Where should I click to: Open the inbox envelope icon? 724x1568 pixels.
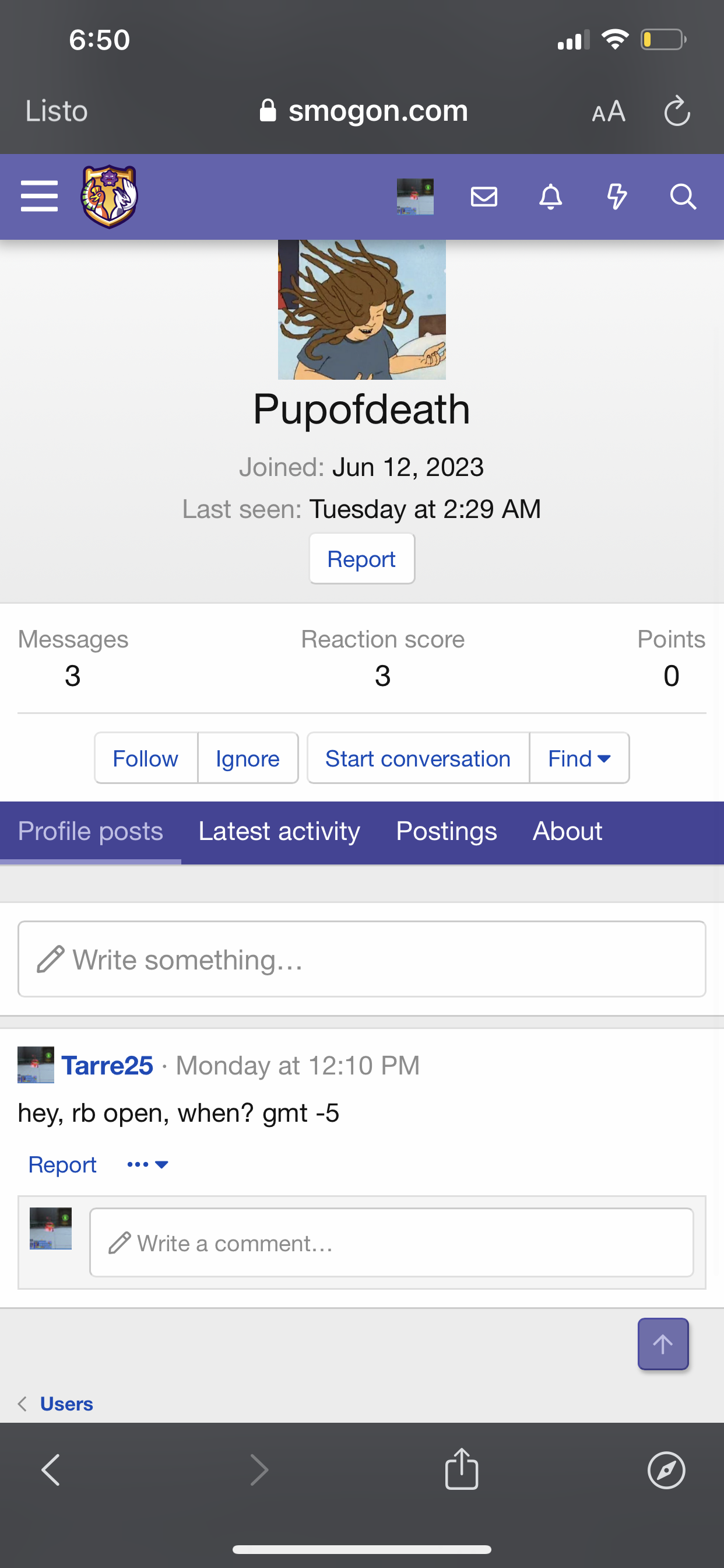484,197
